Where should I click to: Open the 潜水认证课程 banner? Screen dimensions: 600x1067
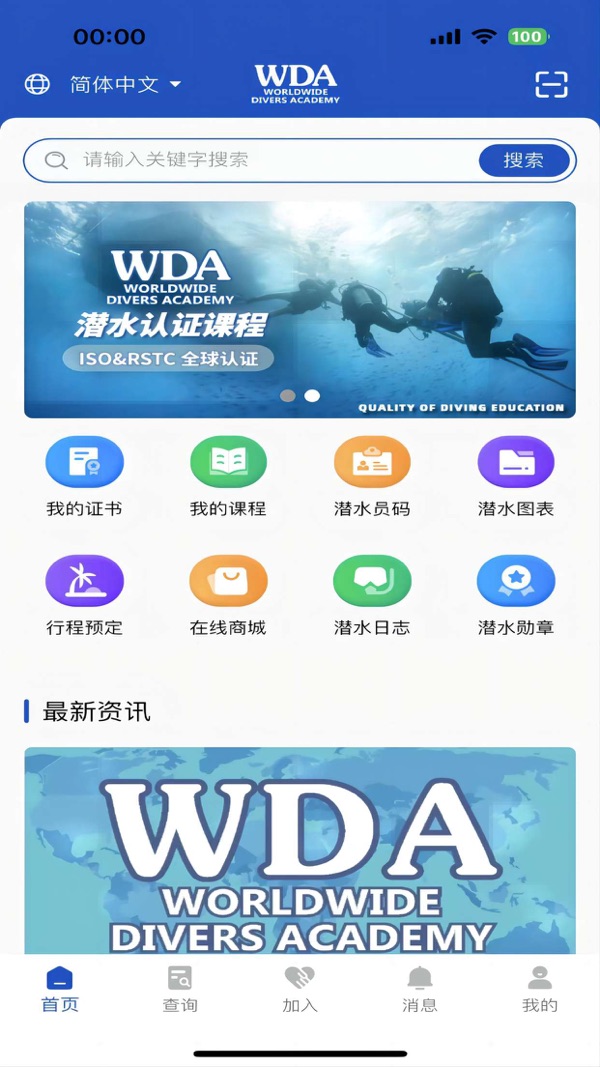(x=300, y=310)
